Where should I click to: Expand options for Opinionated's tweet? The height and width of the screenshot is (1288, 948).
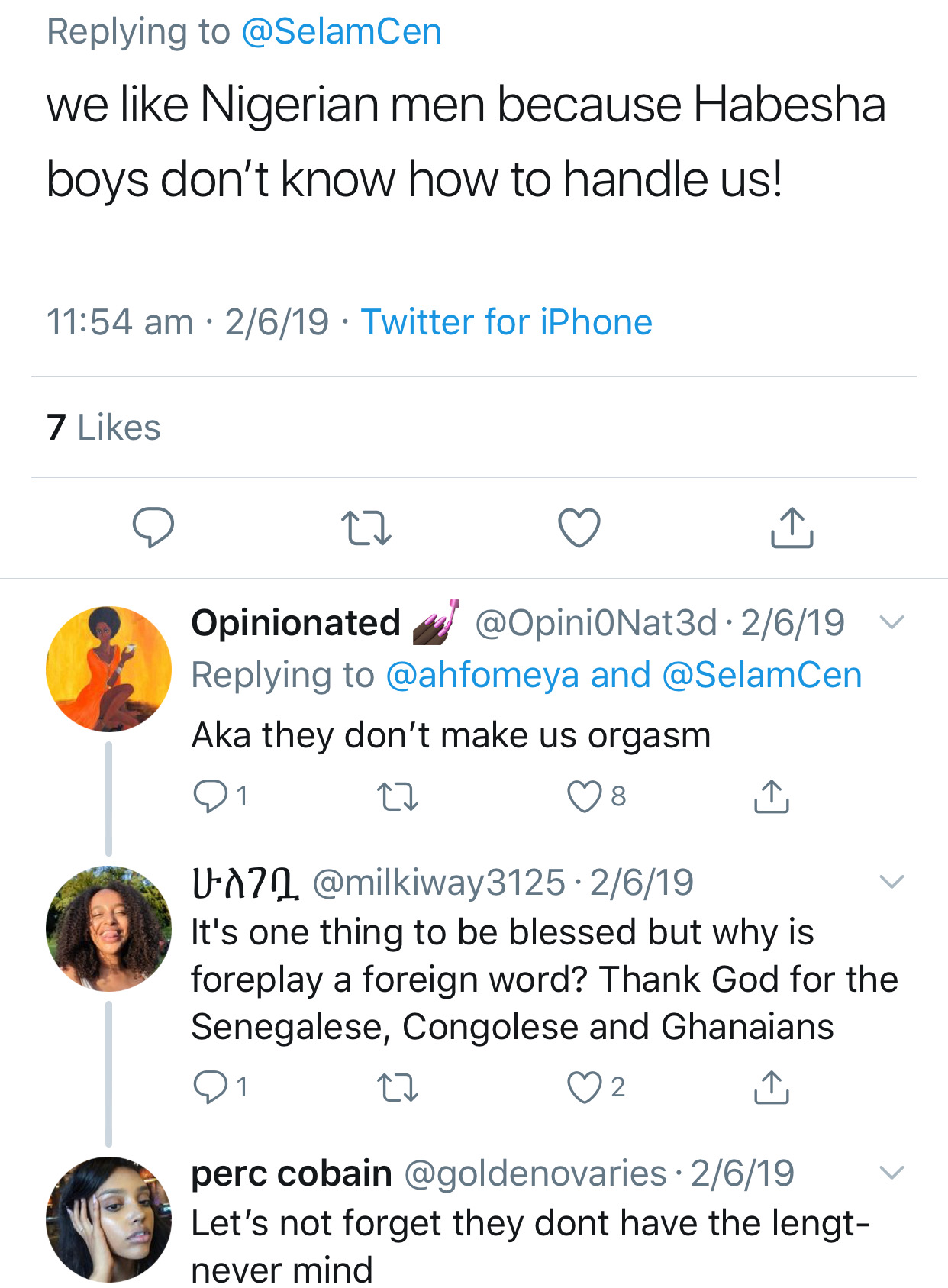pyautogui.click(x=892, y=622)
